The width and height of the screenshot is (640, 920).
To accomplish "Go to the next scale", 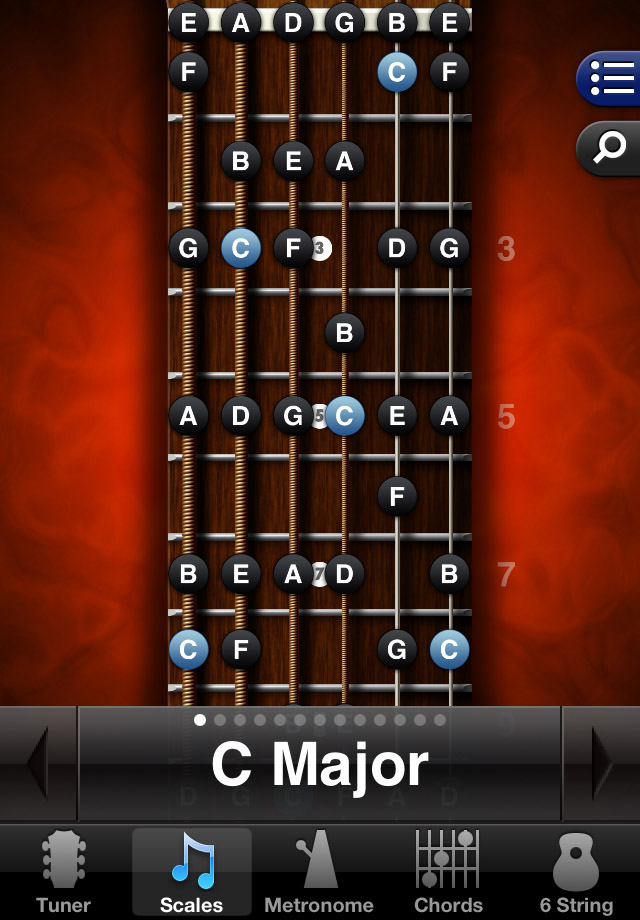I will click(603, 764).
